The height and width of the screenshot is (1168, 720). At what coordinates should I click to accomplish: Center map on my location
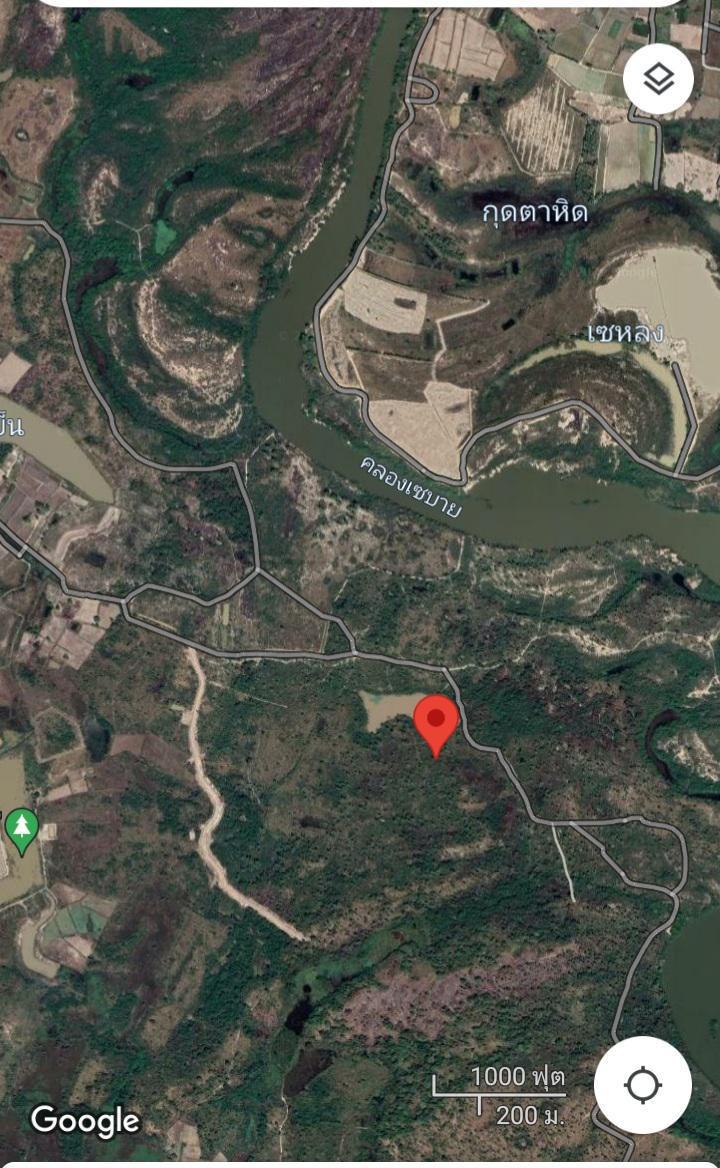pos(643,1085)
